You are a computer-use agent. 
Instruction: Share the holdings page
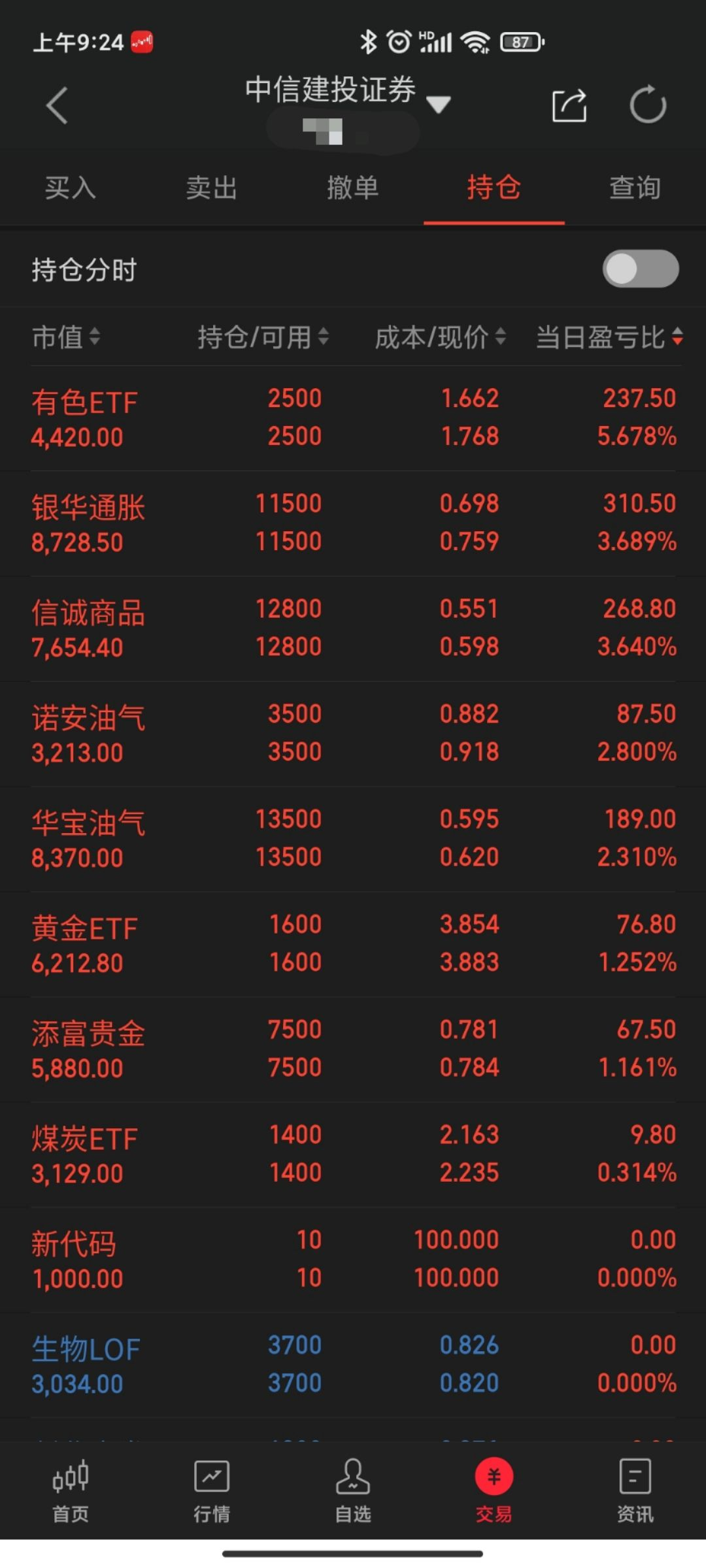569,105
